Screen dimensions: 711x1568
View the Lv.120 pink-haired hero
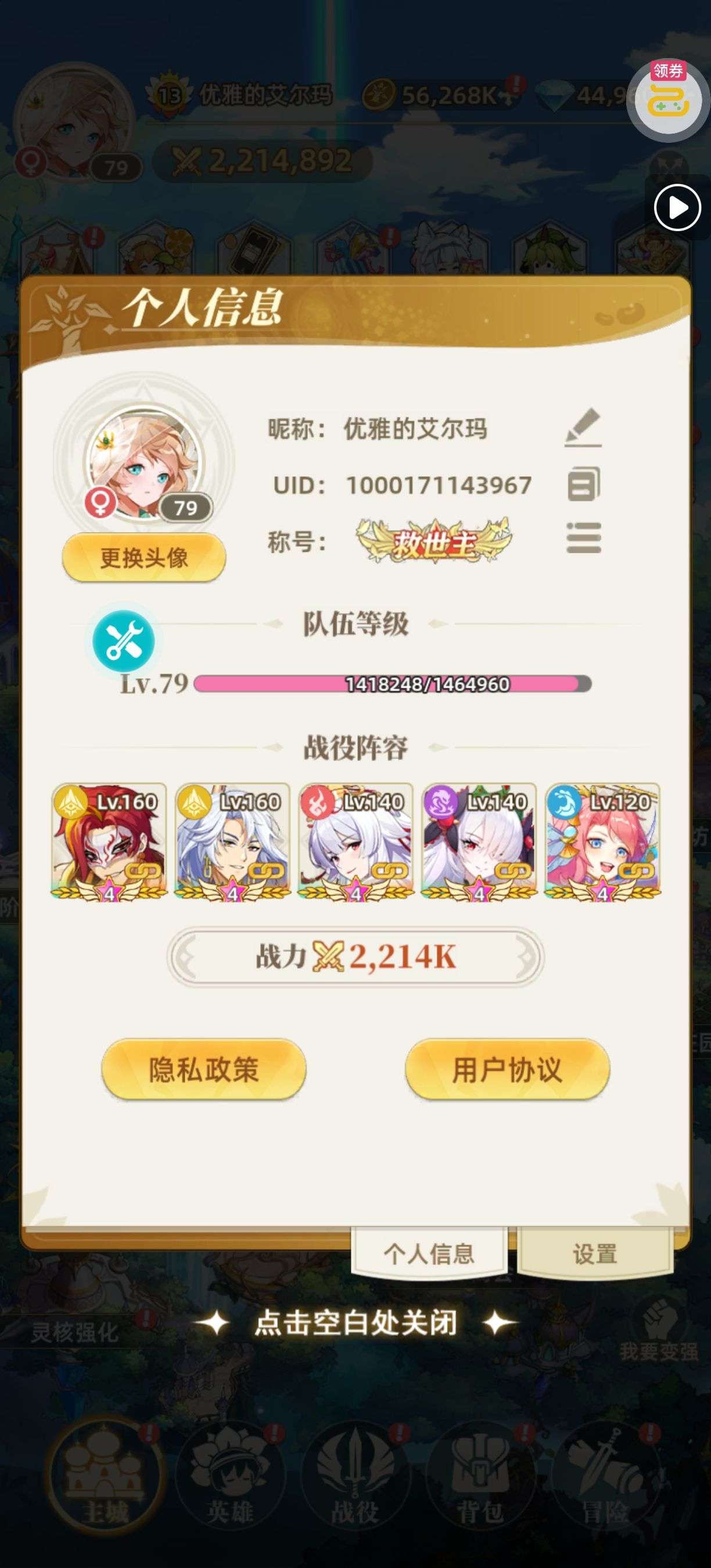tap(602, 842)
